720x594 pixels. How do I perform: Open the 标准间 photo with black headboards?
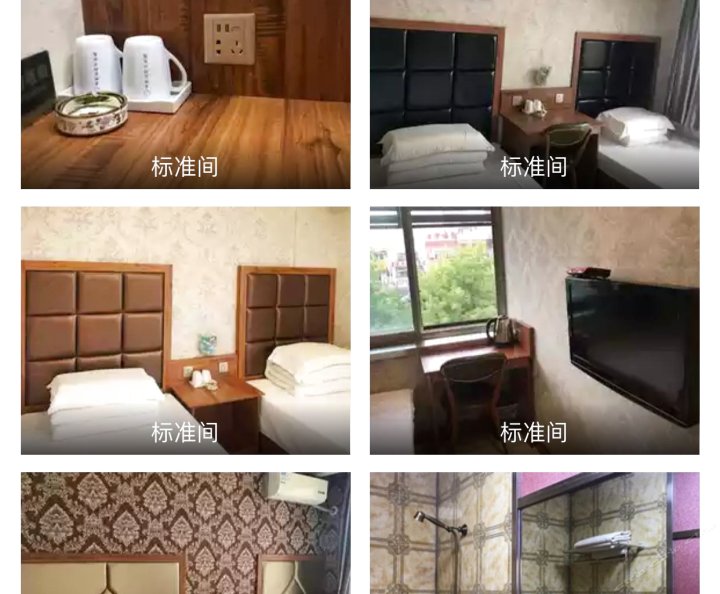pyautogui.click(x=534, y=94)
